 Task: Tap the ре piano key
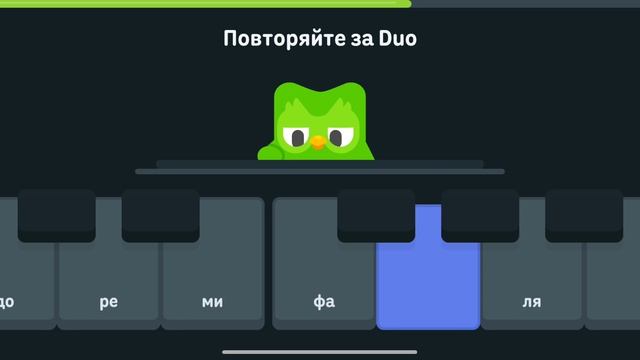tap(109, 286)
